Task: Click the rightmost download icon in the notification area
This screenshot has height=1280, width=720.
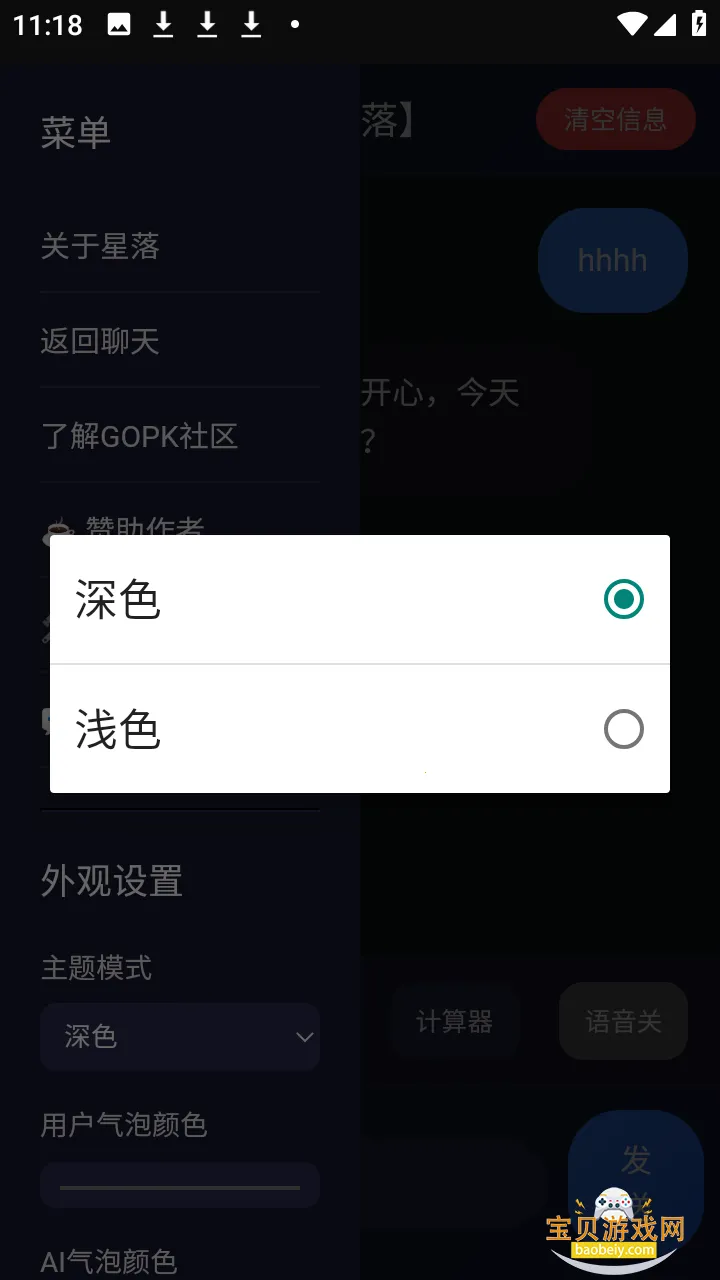Action: pos(251,23)
